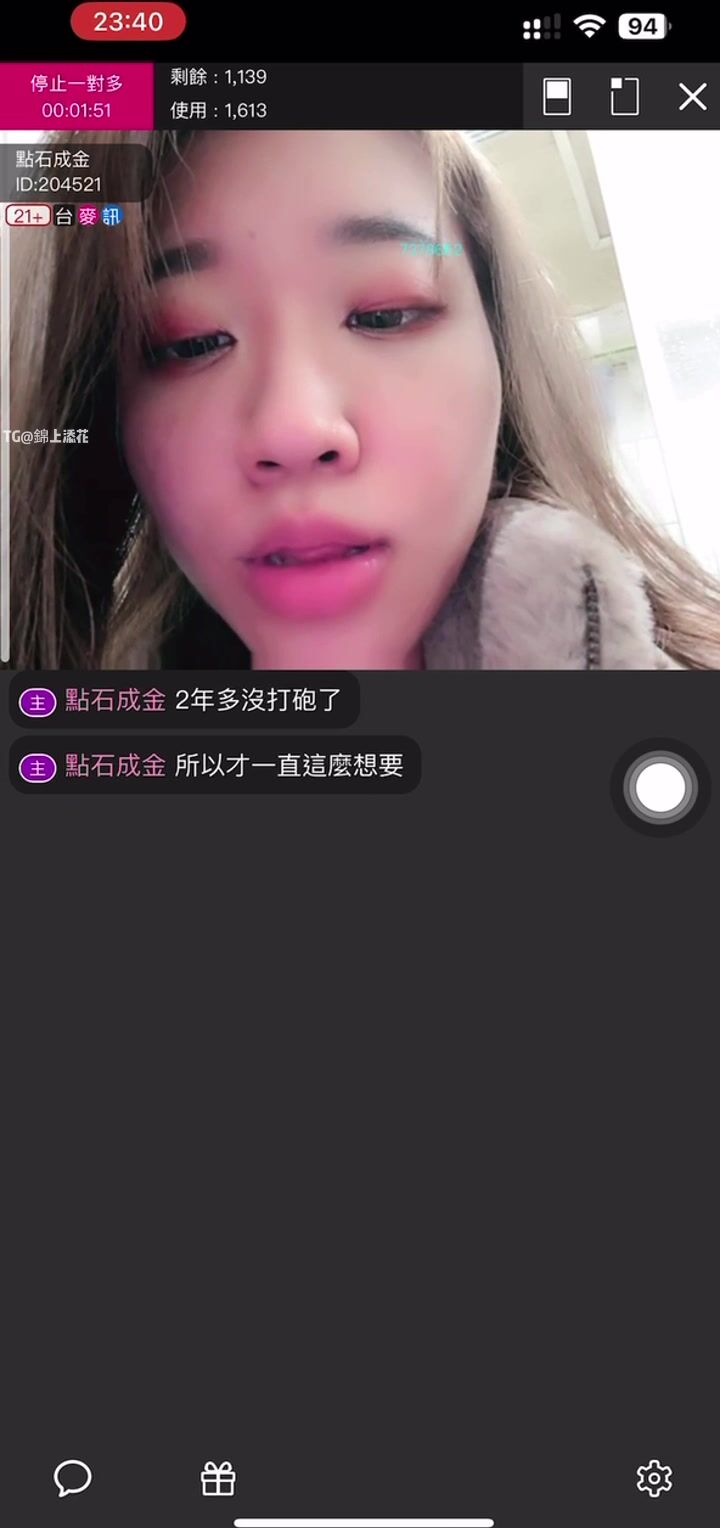Viewport: 720px width, 1528px height.
Task: Tap the 停止一對多 stop button
Action: click(x=76, y=96)
